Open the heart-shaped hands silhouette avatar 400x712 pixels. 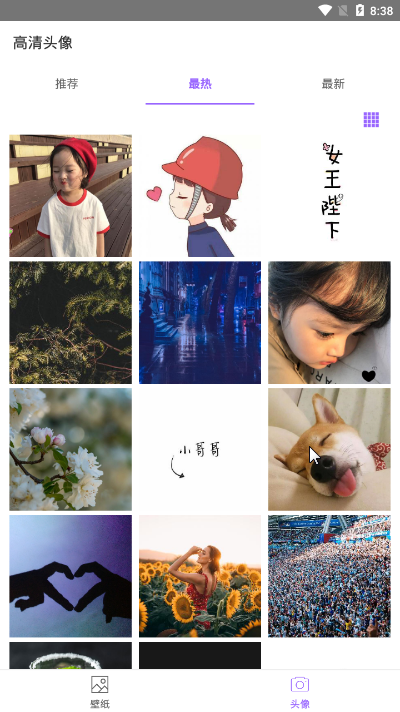tap(70, 576)
